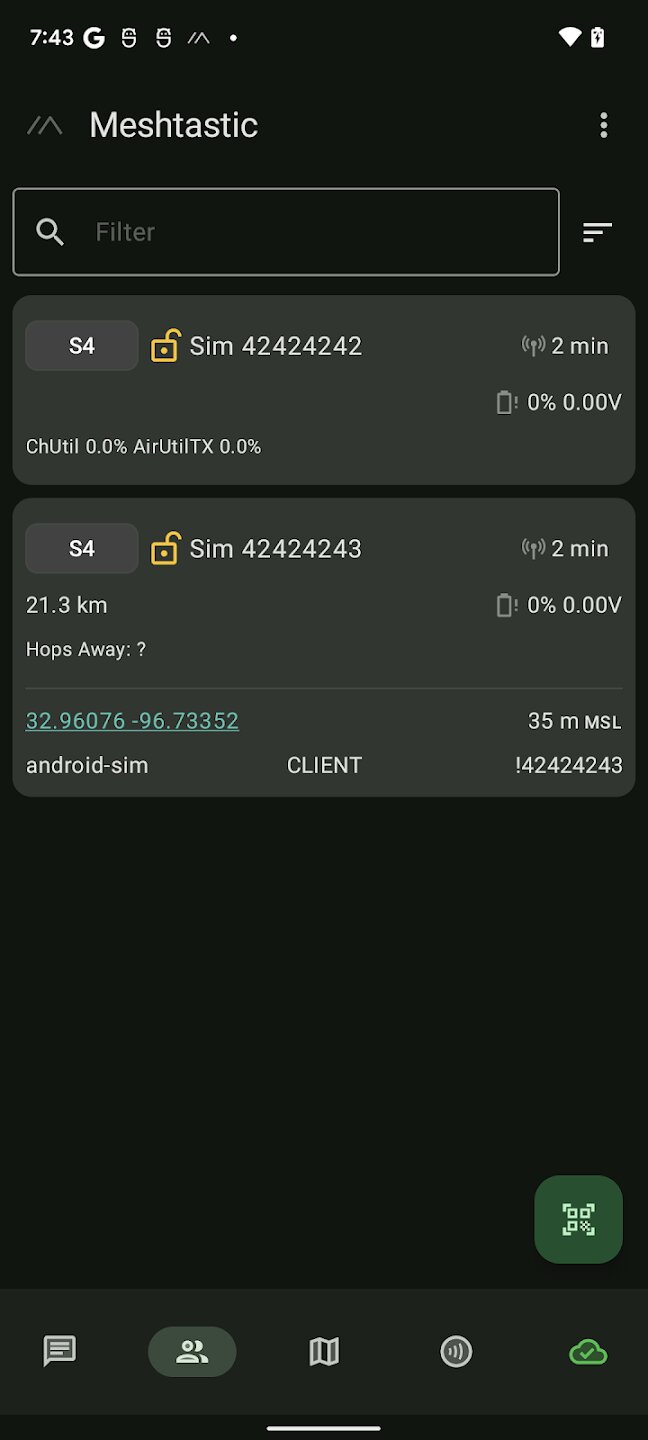This screenshot has height=1440, width=648.
Task: Open the cloud connection status tab
Action: tap(588, 1352)
